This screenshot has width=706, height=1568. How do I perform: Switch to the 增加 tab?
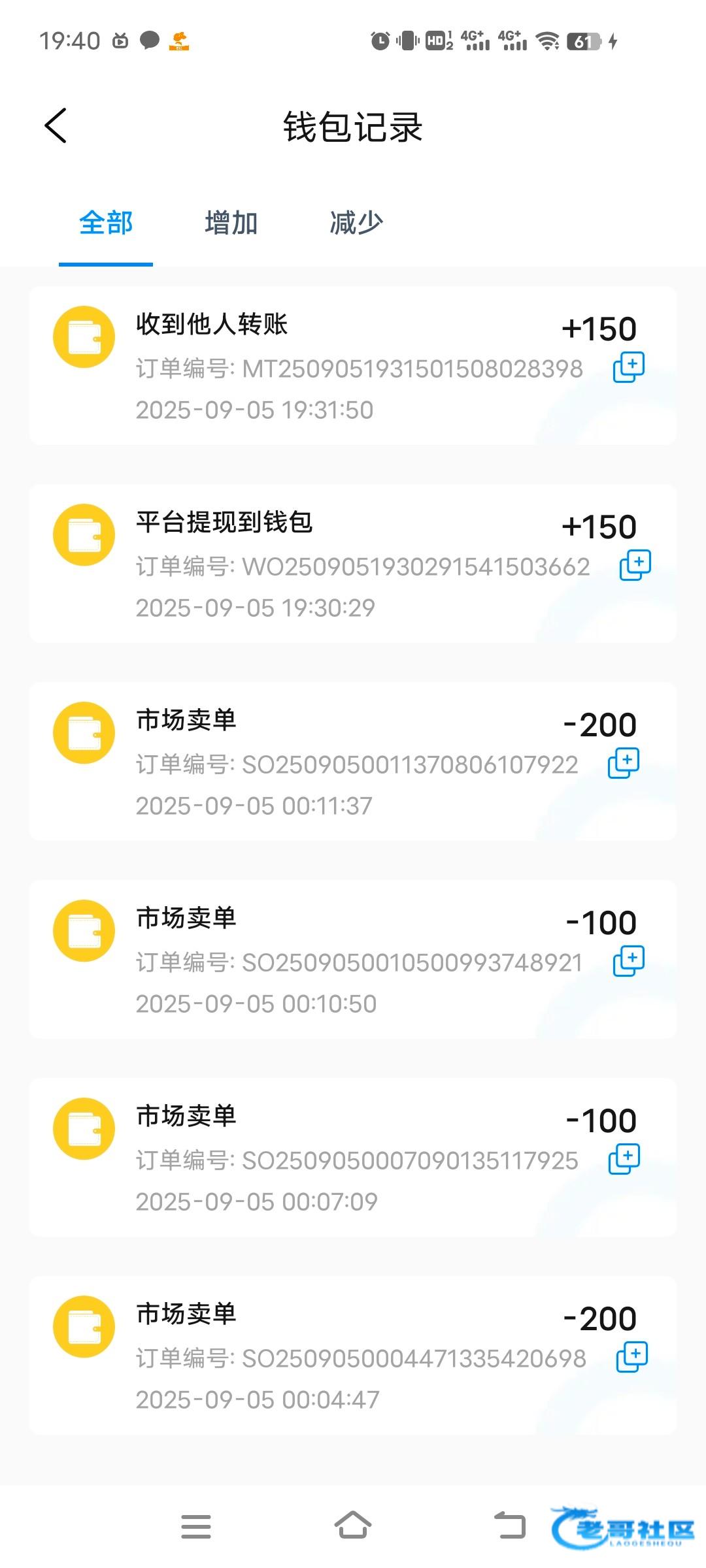pos(231,223)
